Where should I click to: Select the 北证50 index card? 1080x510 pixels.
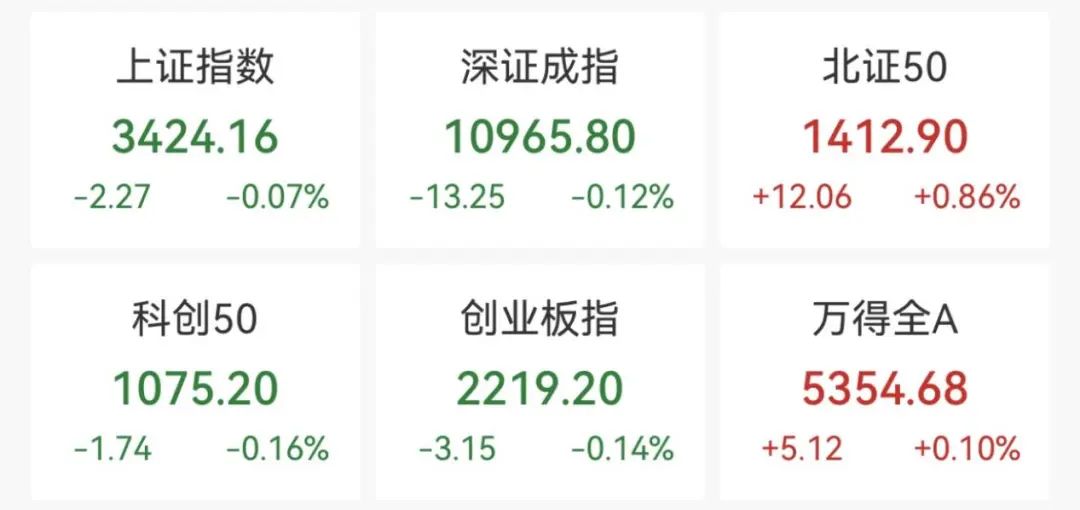coord(885,130)
